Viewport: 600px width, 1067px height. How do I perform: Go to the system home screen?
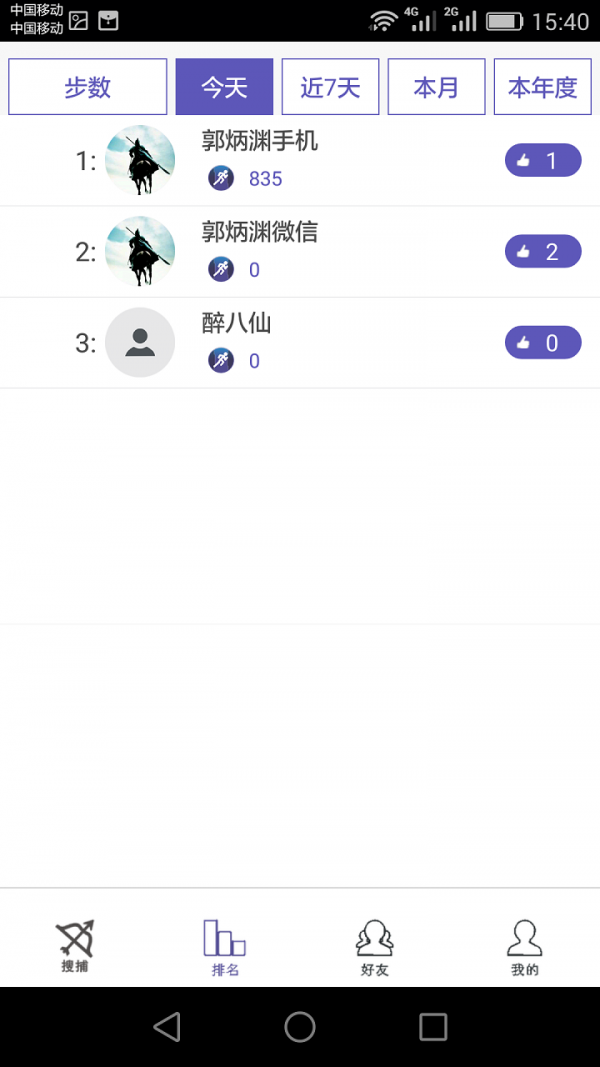300,1026
